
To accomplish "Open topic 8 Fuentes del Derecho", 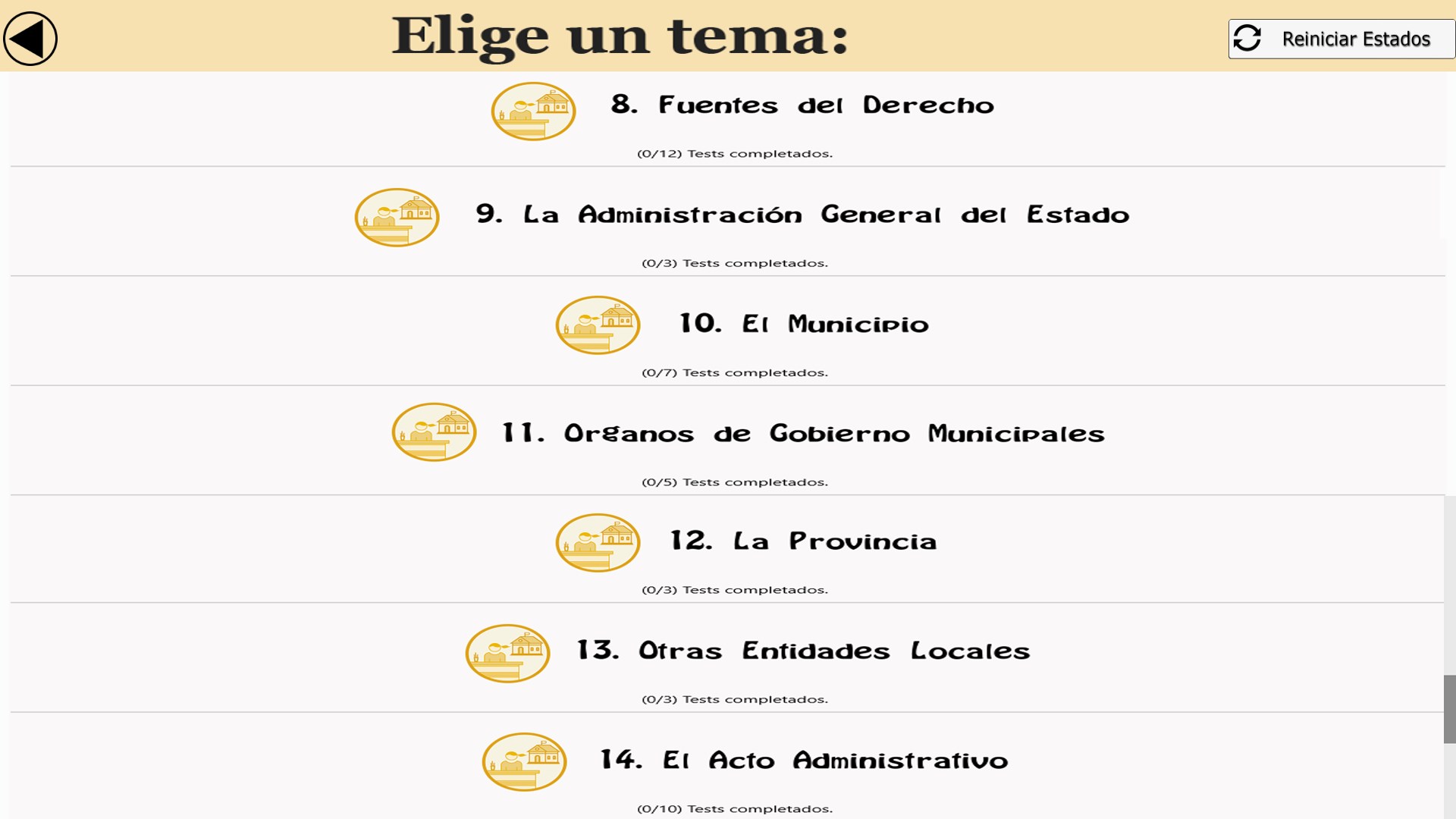I will pos(802,105).
